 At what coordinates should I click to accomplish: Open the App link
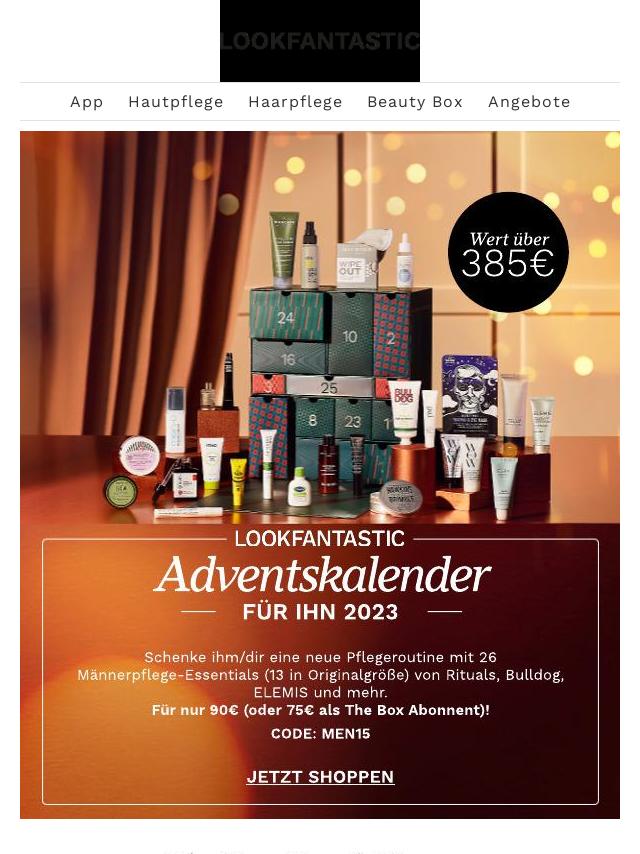[87, 102]
